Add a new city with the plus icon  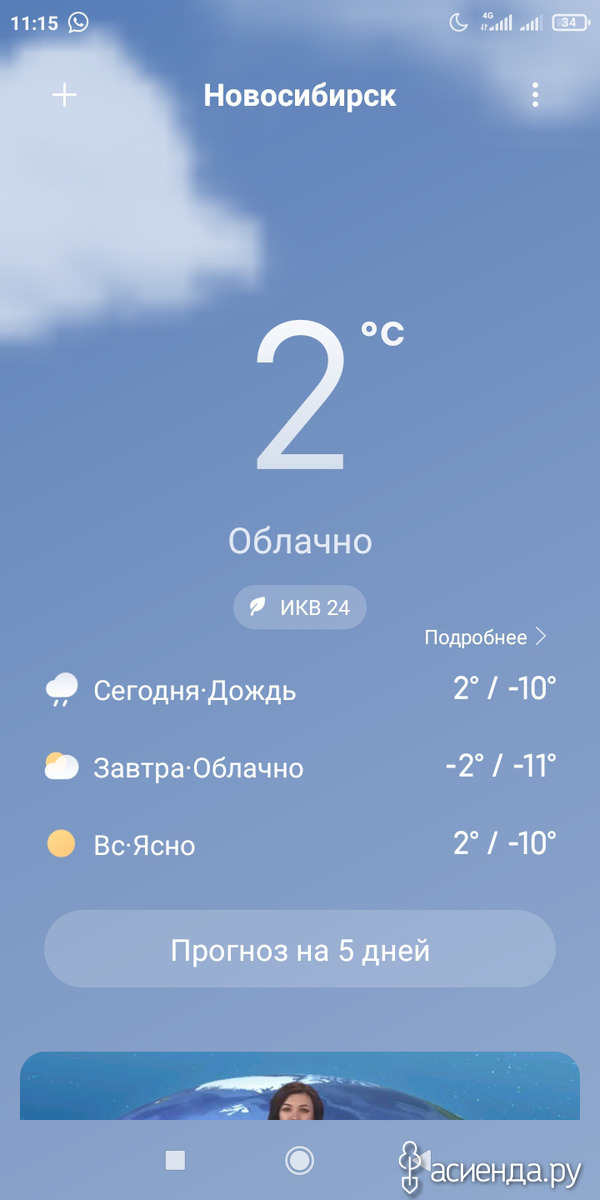tap(65, 95)
